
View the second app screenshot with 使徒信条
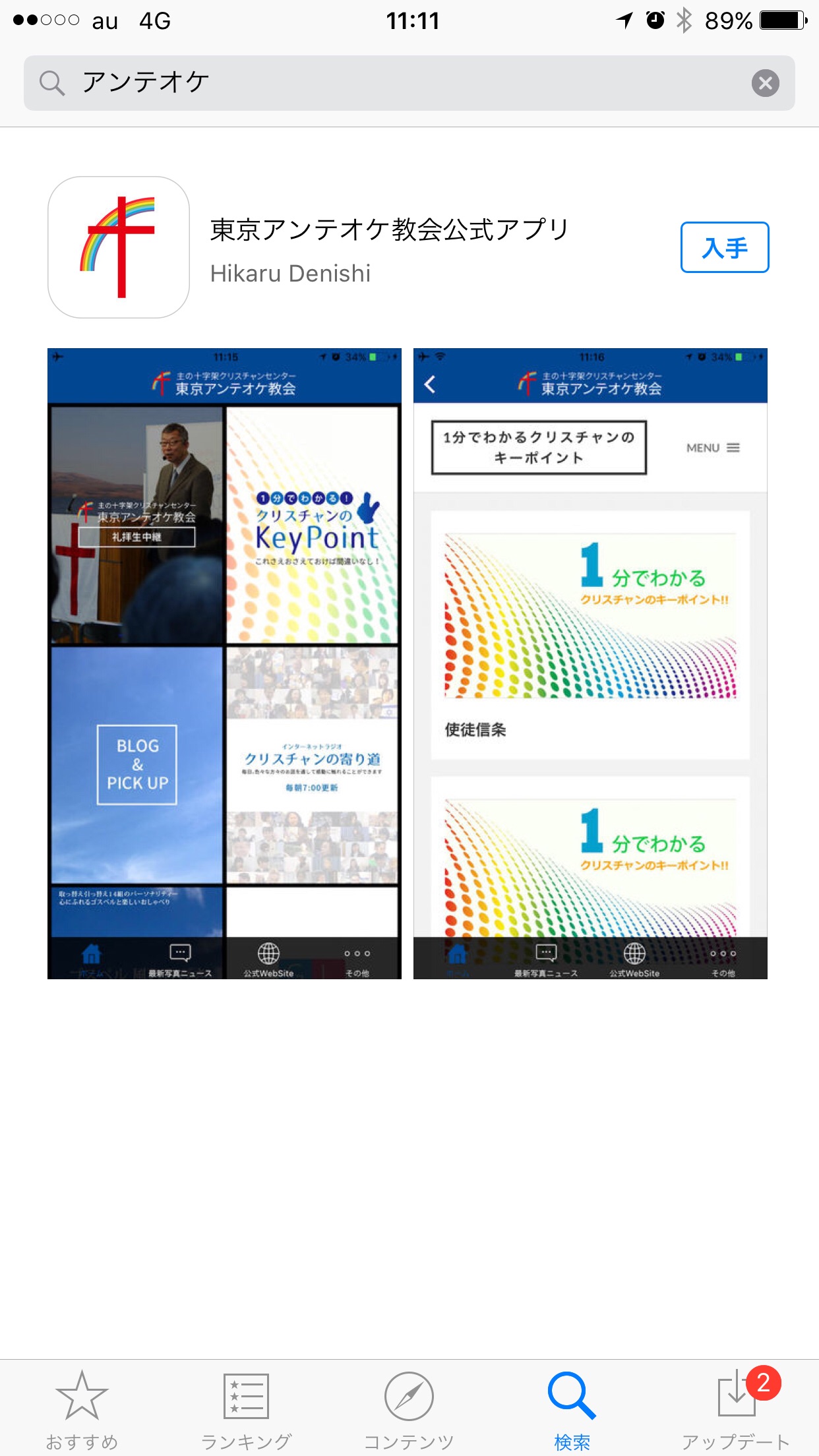tap(590, 663)
